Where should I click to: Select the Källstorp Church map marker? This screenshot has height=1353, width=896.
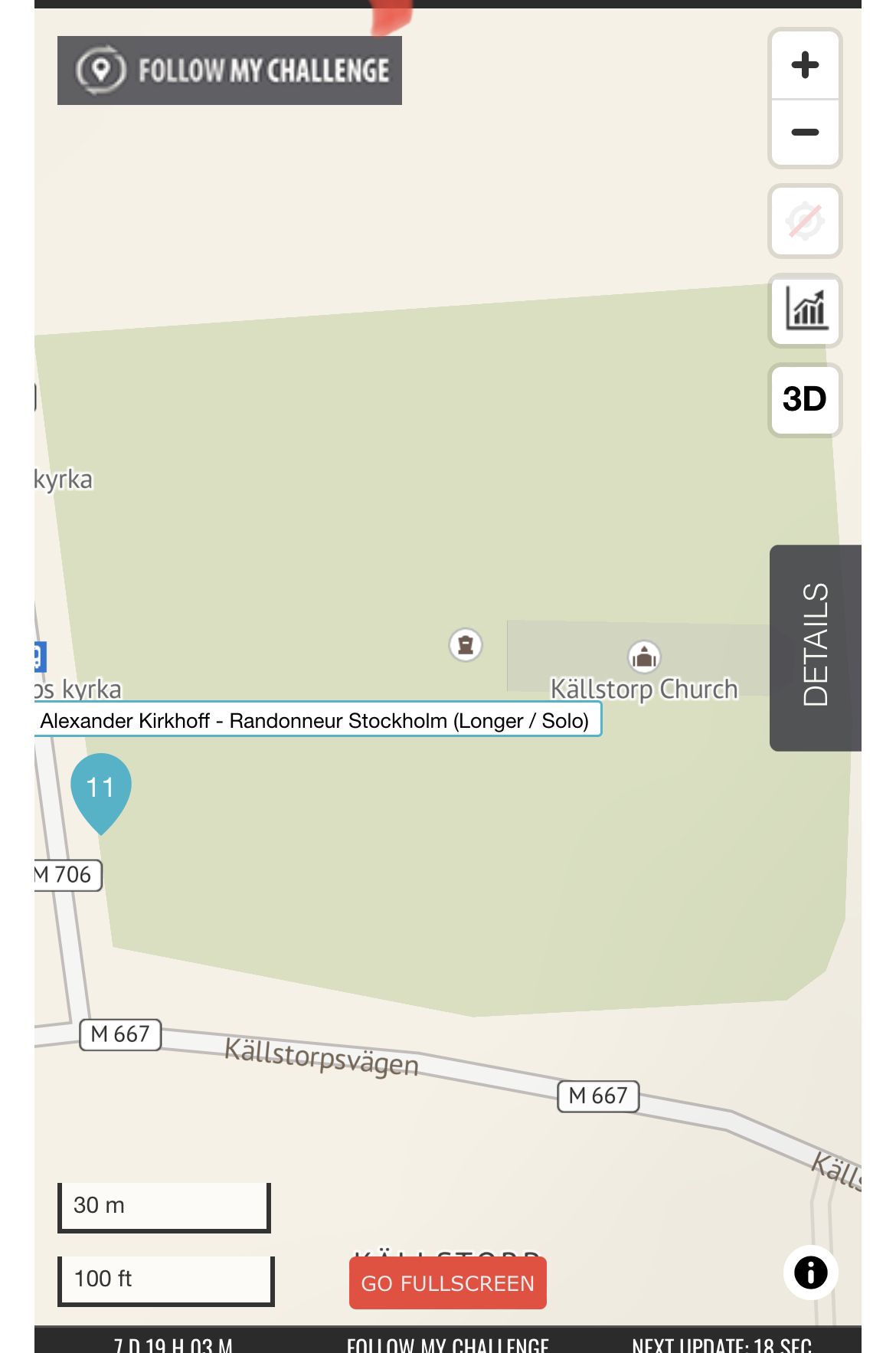[644, 657]
